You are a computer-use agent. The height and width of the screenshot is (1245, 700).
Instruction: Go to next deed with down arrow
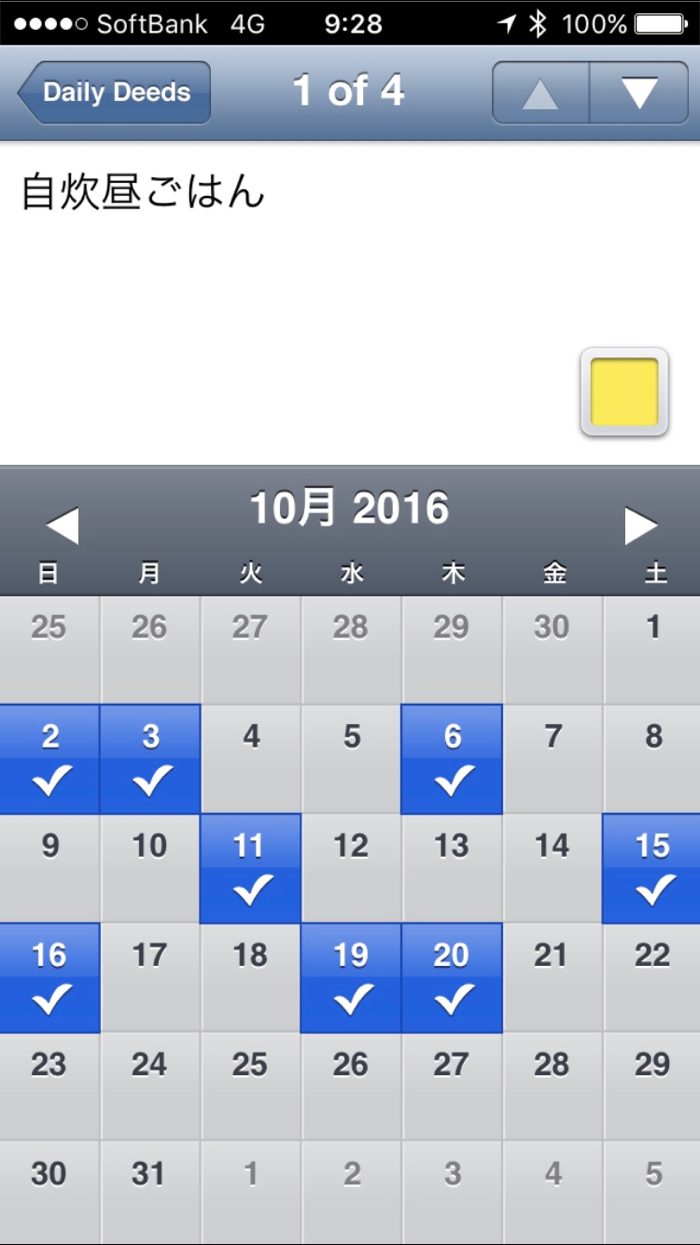click(x=638, y=93)
